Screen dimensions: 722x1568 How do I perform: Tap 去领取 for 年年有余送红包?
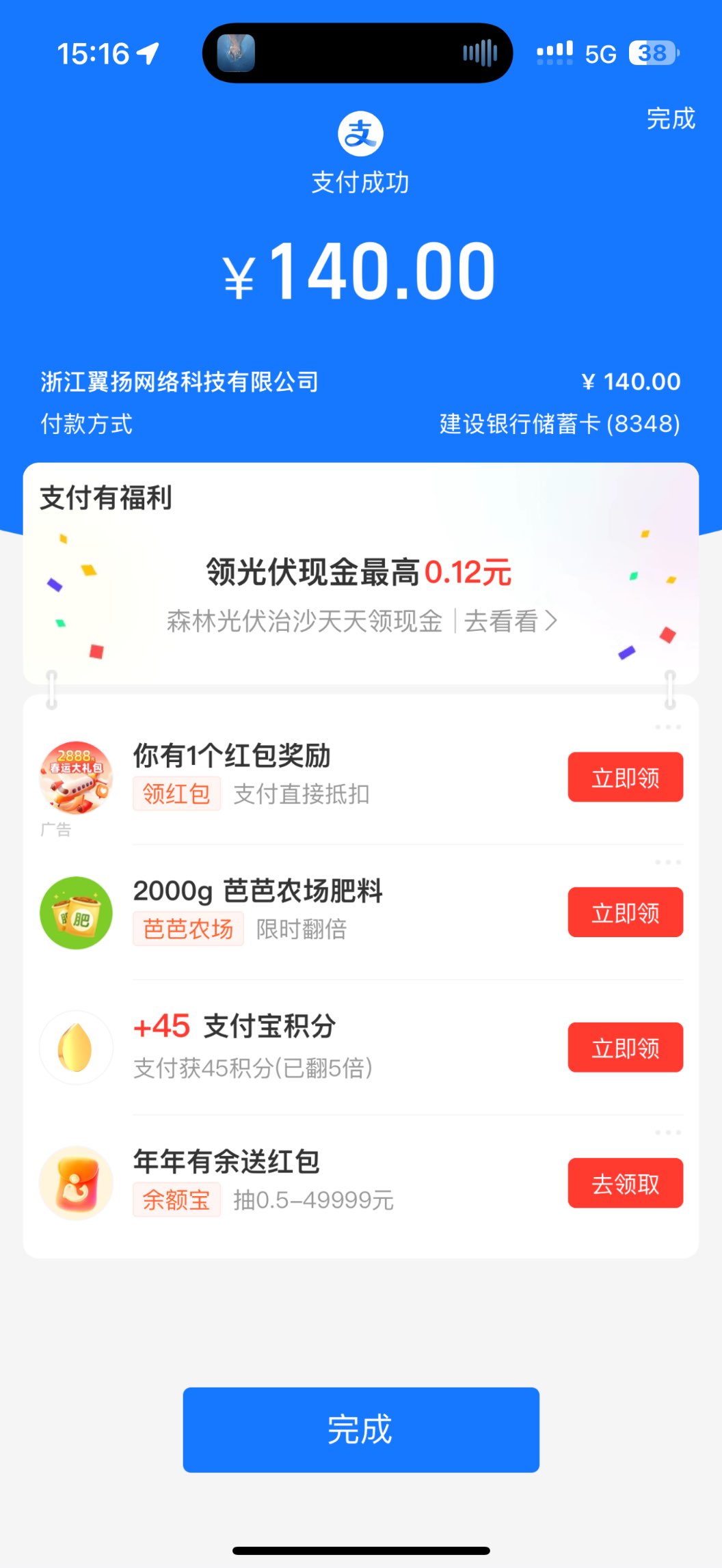625,1183
